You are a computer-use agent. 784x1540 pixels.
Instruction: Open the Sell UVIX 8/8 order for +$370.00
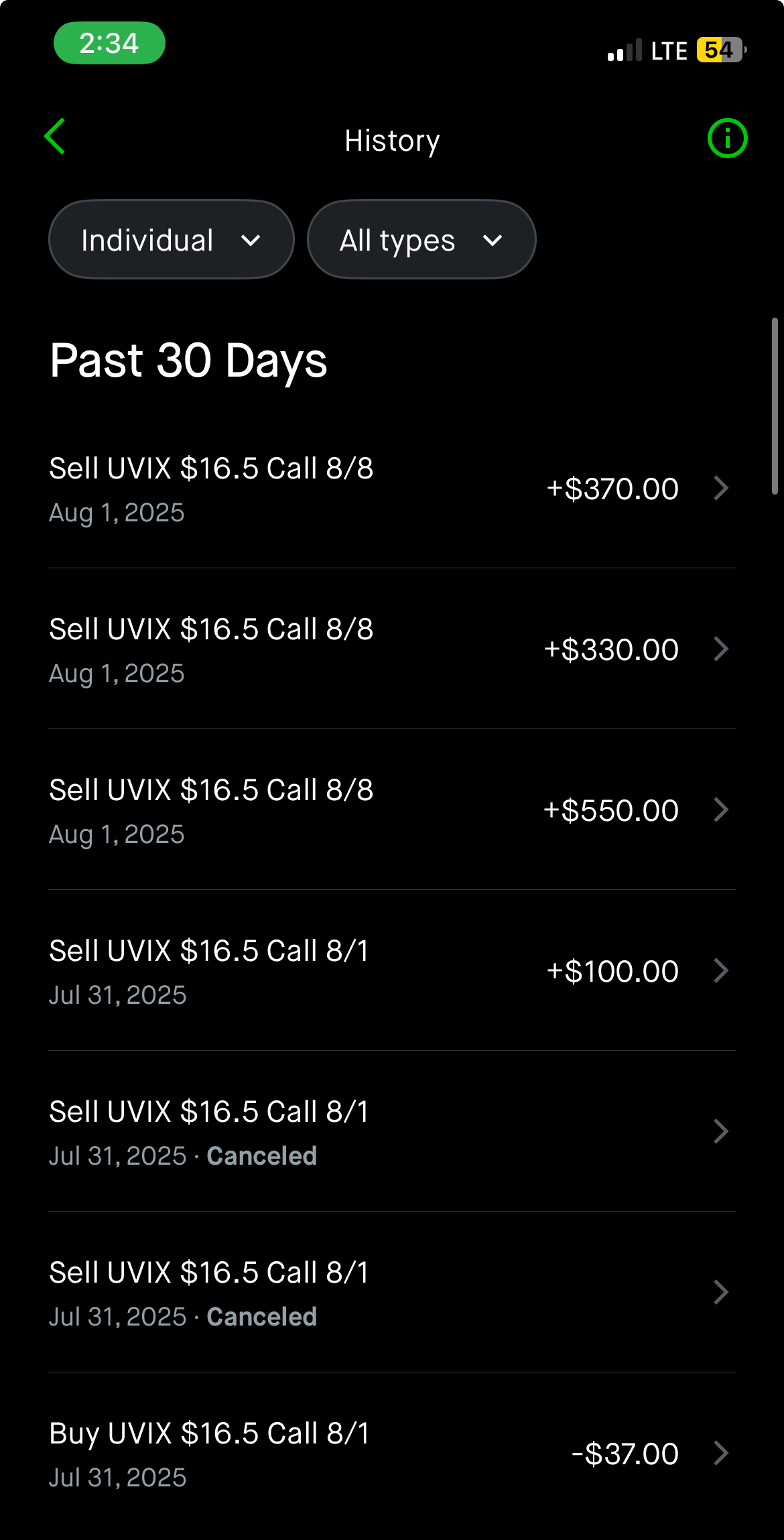392,489
